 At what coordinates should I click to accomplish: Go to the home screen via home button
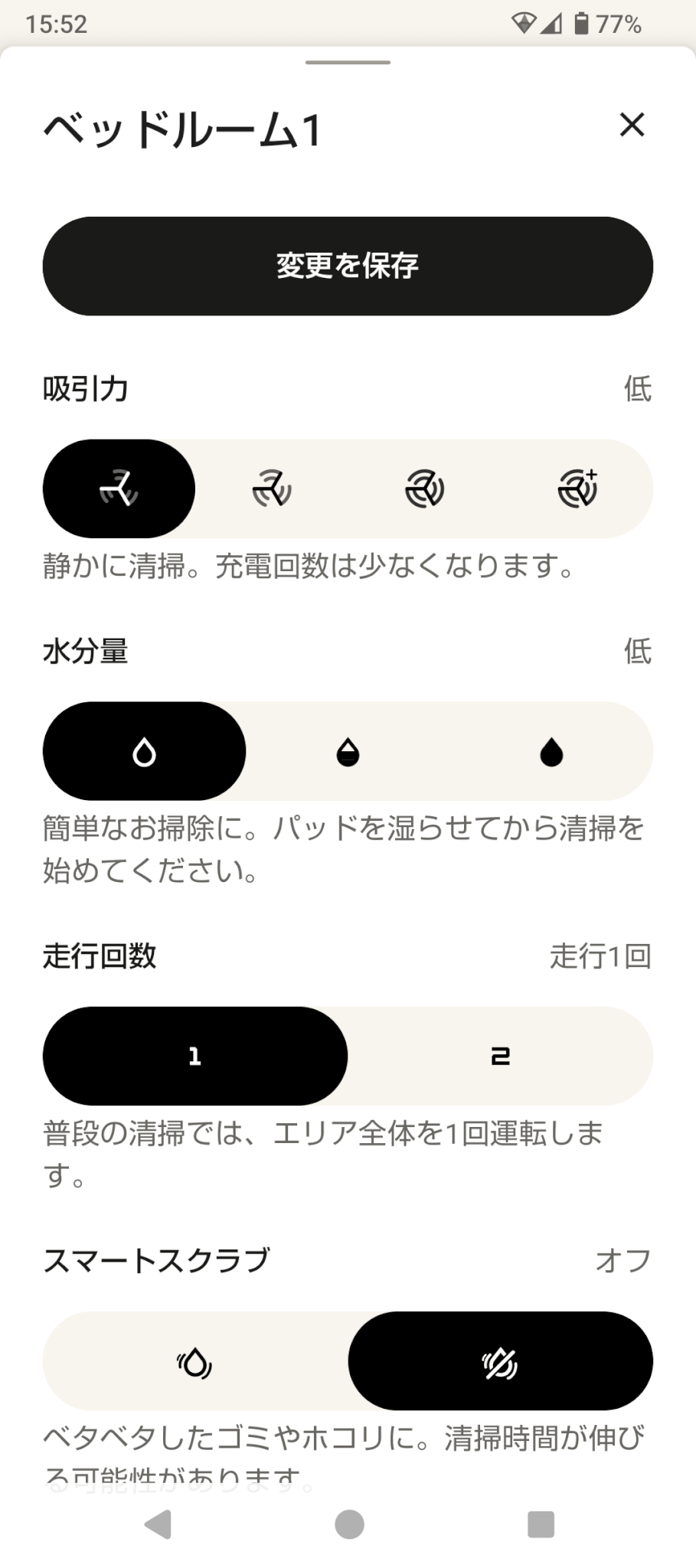click(349, 1524)
